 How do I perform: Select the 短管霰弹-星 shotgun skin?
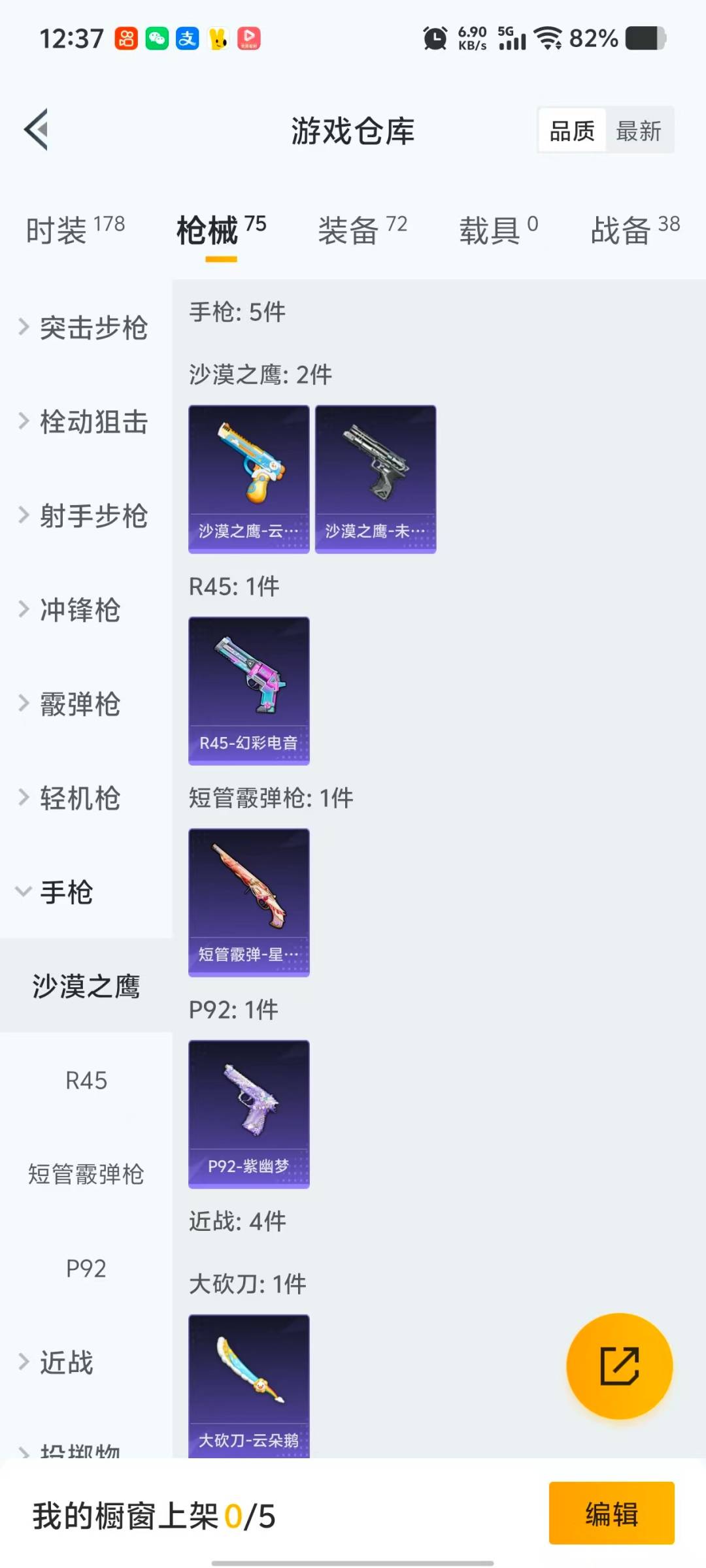click(248, 902)
